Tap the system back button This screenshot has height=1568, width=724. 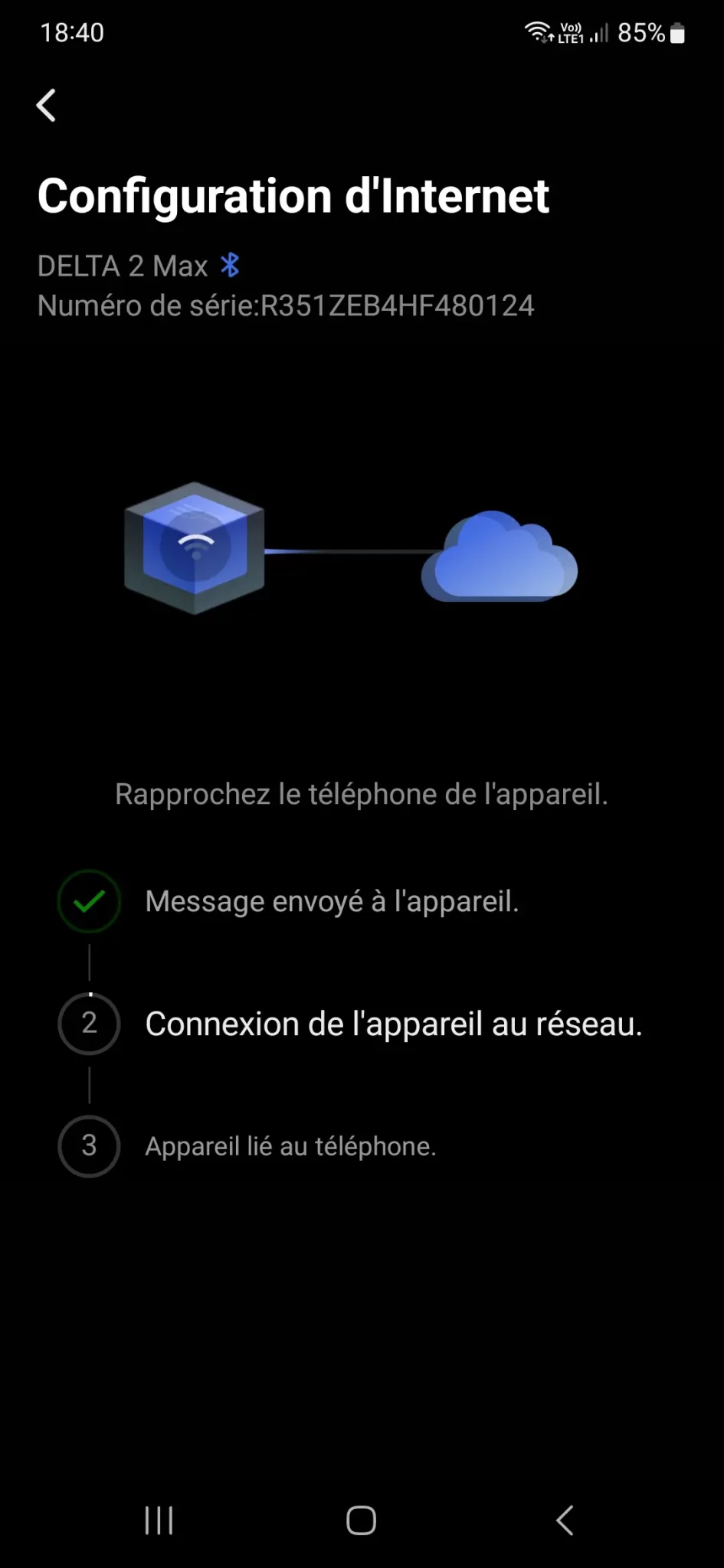click(565, 1521)
